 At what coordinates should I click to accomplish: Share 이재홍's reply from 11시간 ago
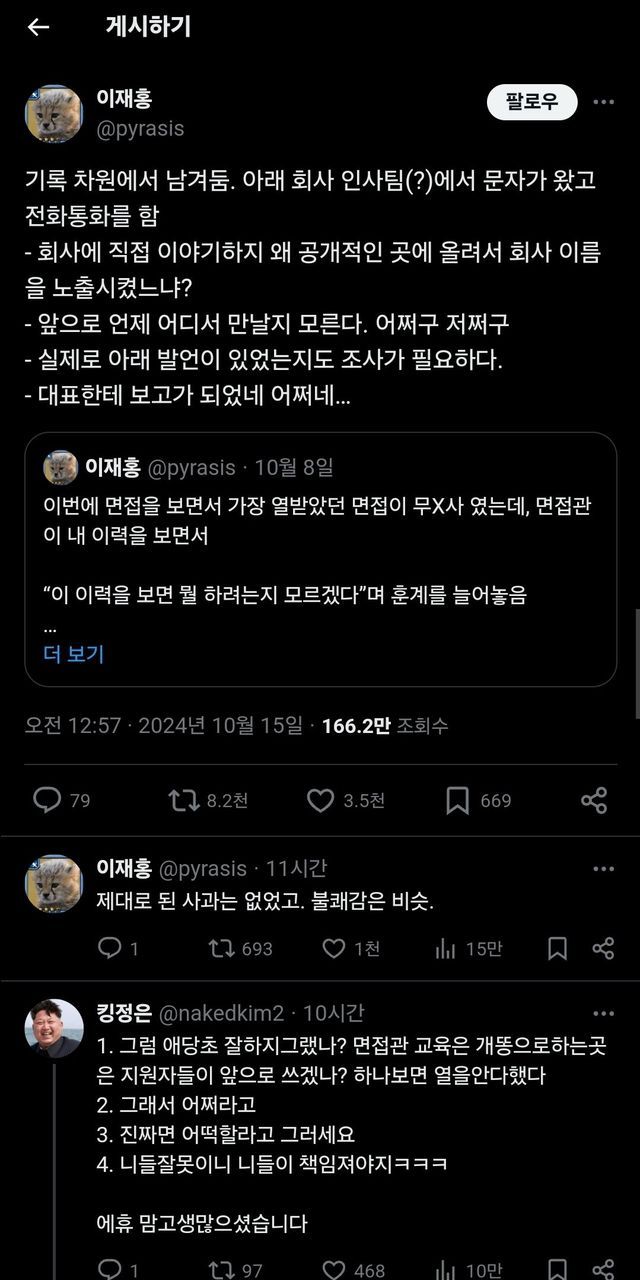(603, 948)
